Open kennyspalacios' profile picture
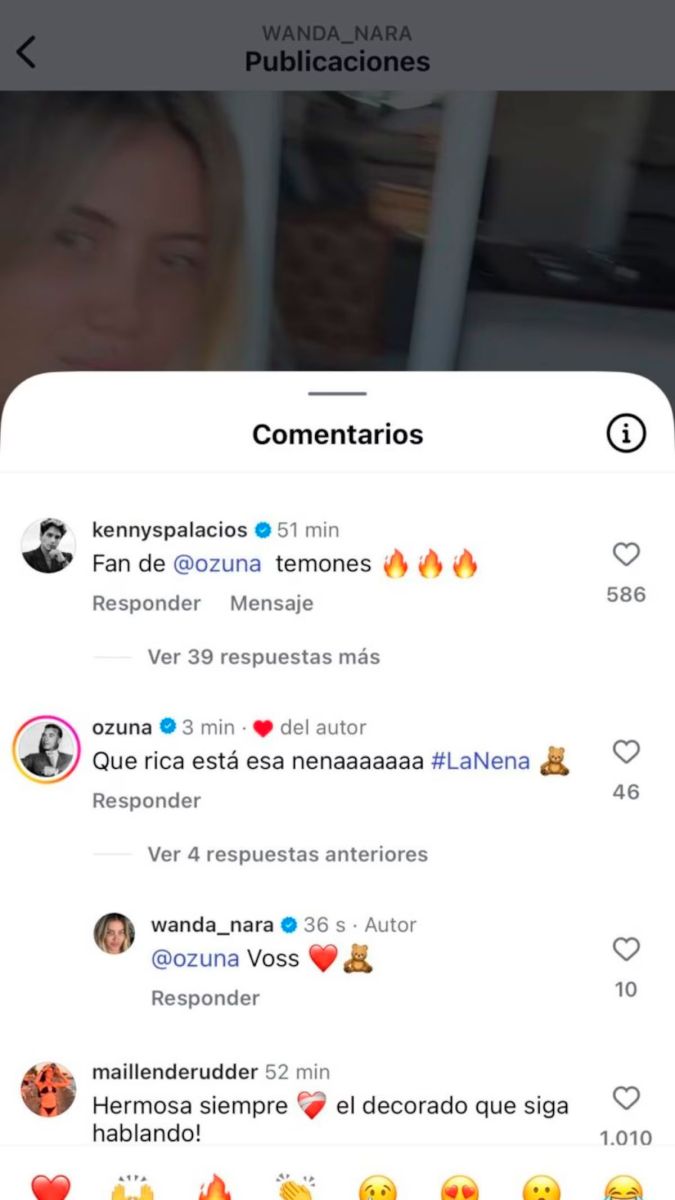 (48, 545)
